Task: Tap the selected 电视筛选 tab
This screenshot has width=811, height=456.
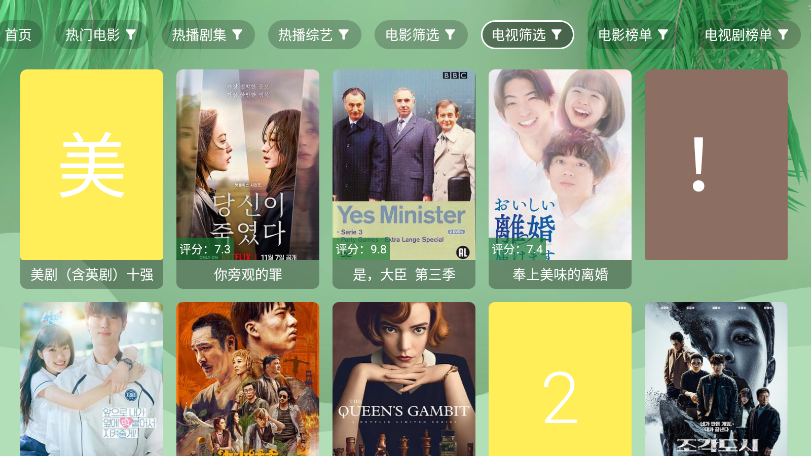Action: pyautogui.click(x=527, y=35)
